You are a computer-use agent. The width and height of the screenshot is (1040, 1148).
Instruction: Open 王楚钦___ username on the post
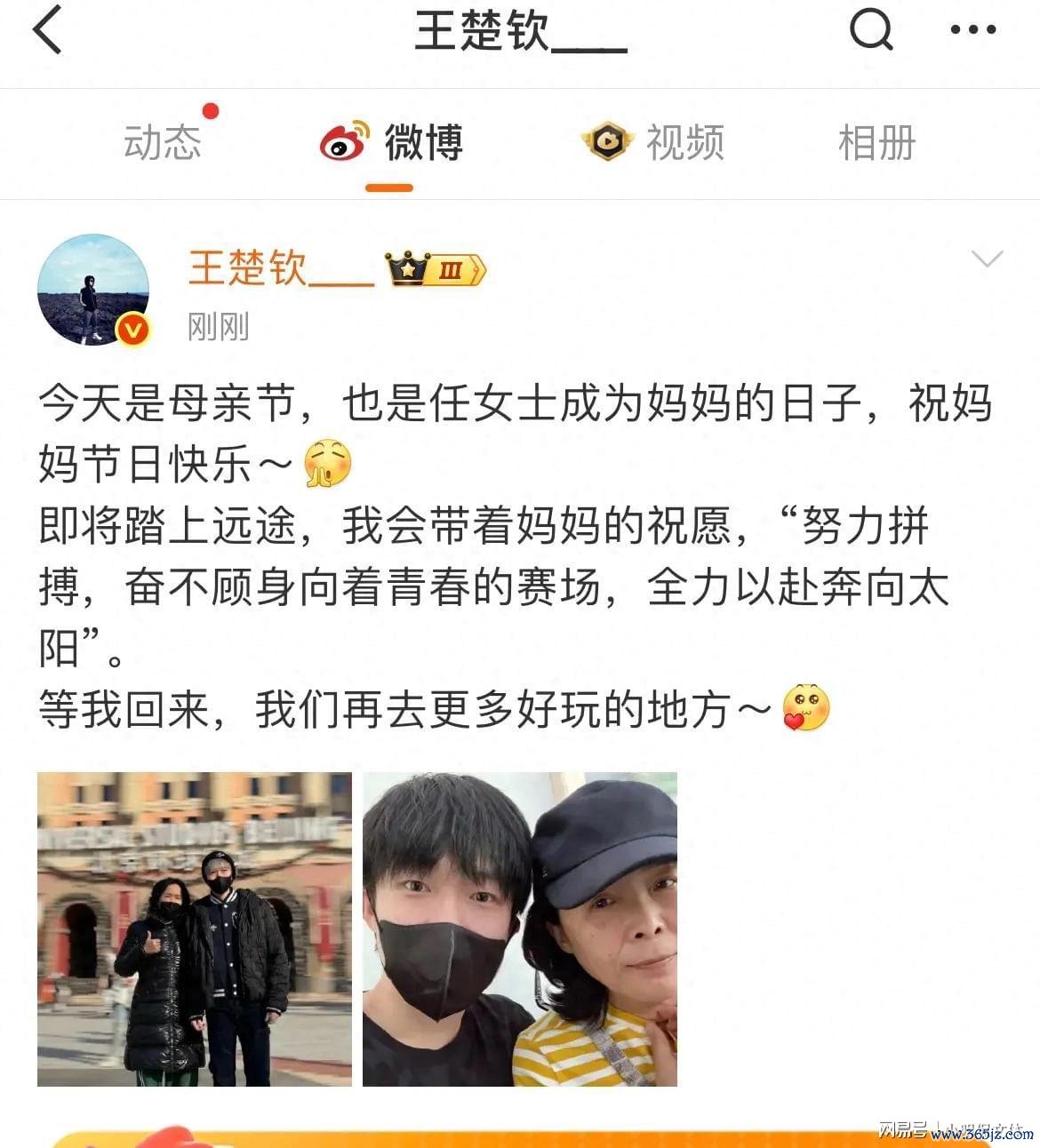pos(280,268)
